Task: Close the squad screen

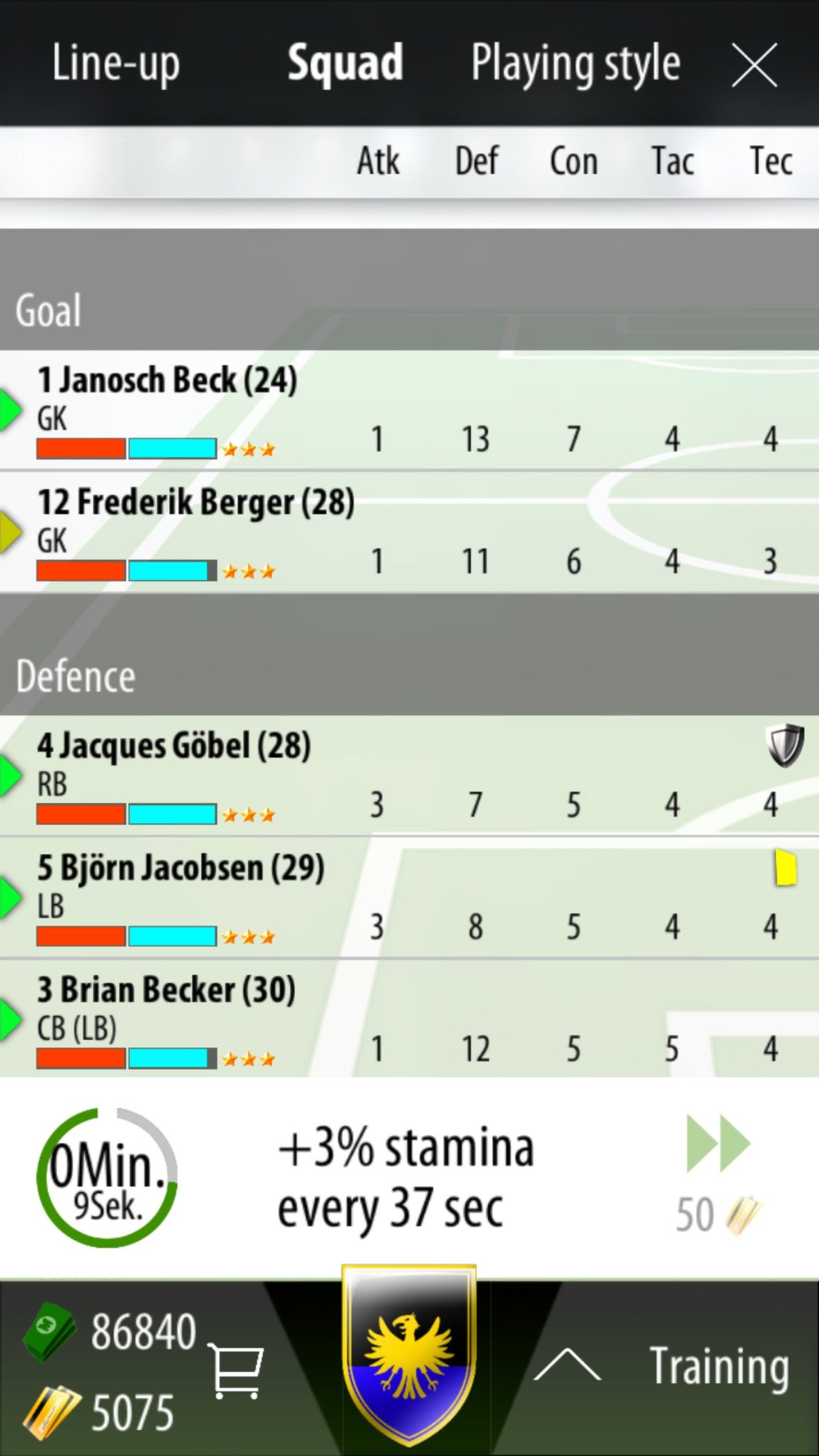Action: tap(754, 65)
